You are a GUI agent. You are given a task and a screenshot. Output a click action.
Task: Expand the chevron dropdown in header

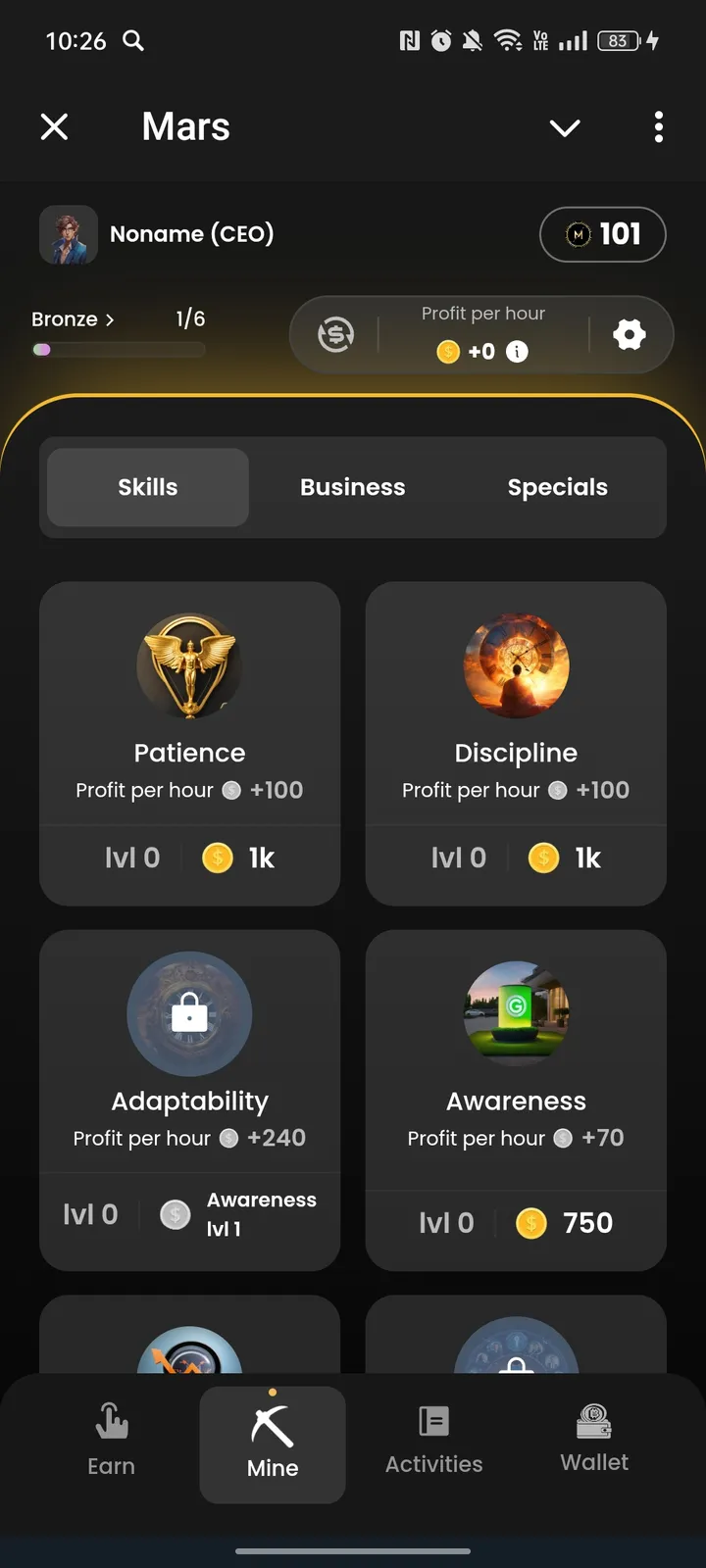tap(565, 127)
